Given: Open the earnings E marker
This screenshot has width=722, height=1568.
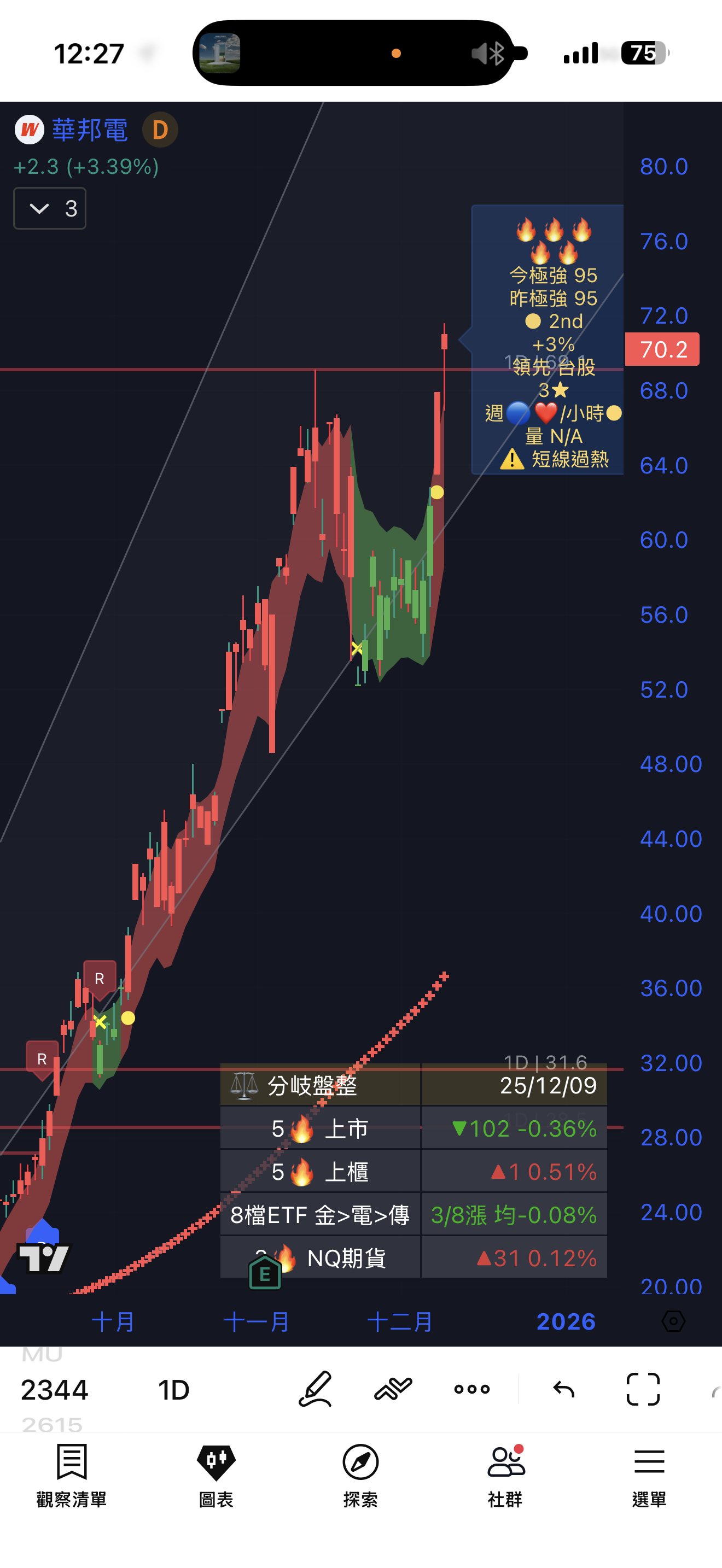Looking at the screenshot, I should pos(265,1273).
